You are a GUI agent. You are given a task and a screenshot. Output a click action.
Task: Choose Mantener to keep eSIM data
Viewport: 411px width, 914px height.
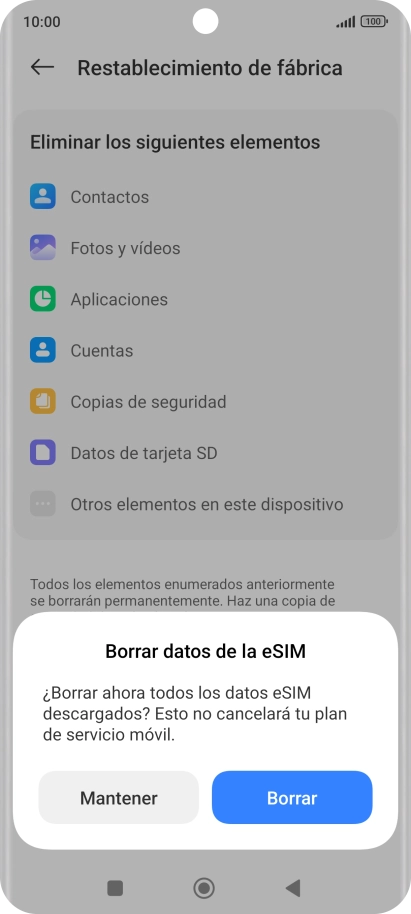119,797
